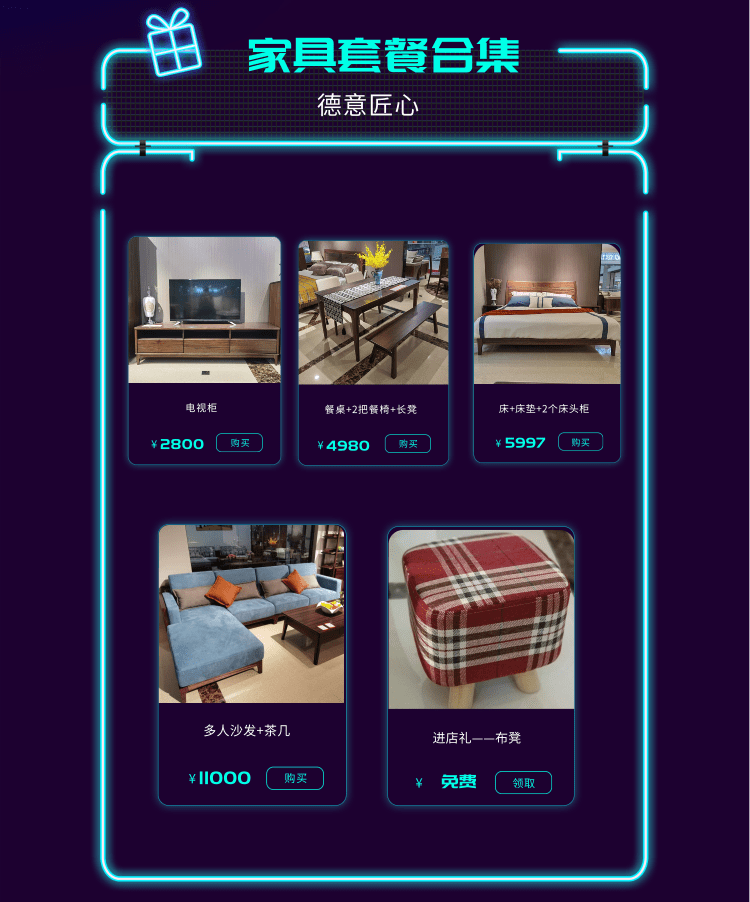750x902 pixels.
Task: Claim the free 布凳 gift with 领取
Action: tap(523, 783)
